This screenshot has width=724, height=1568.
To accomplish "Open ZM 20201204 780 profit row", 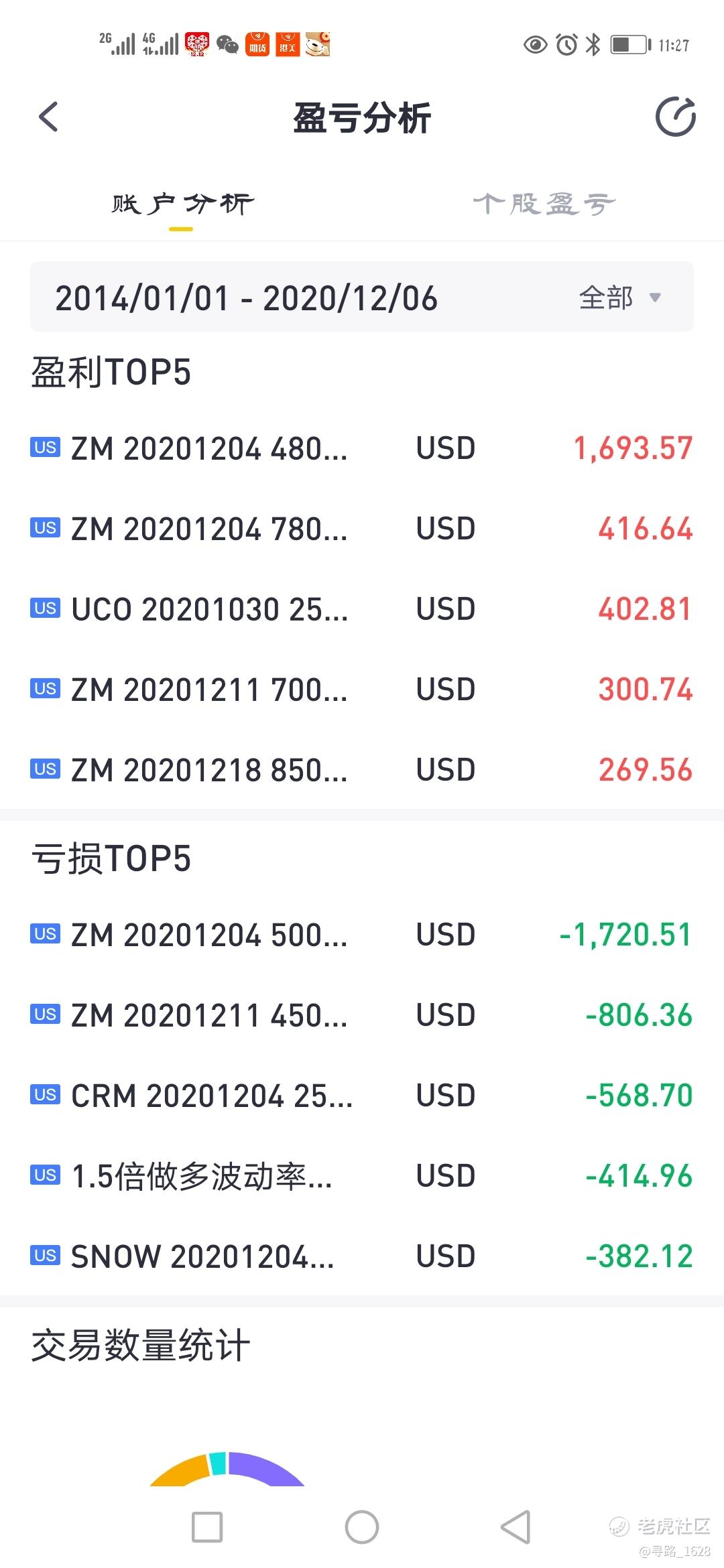I will point(362,529).
